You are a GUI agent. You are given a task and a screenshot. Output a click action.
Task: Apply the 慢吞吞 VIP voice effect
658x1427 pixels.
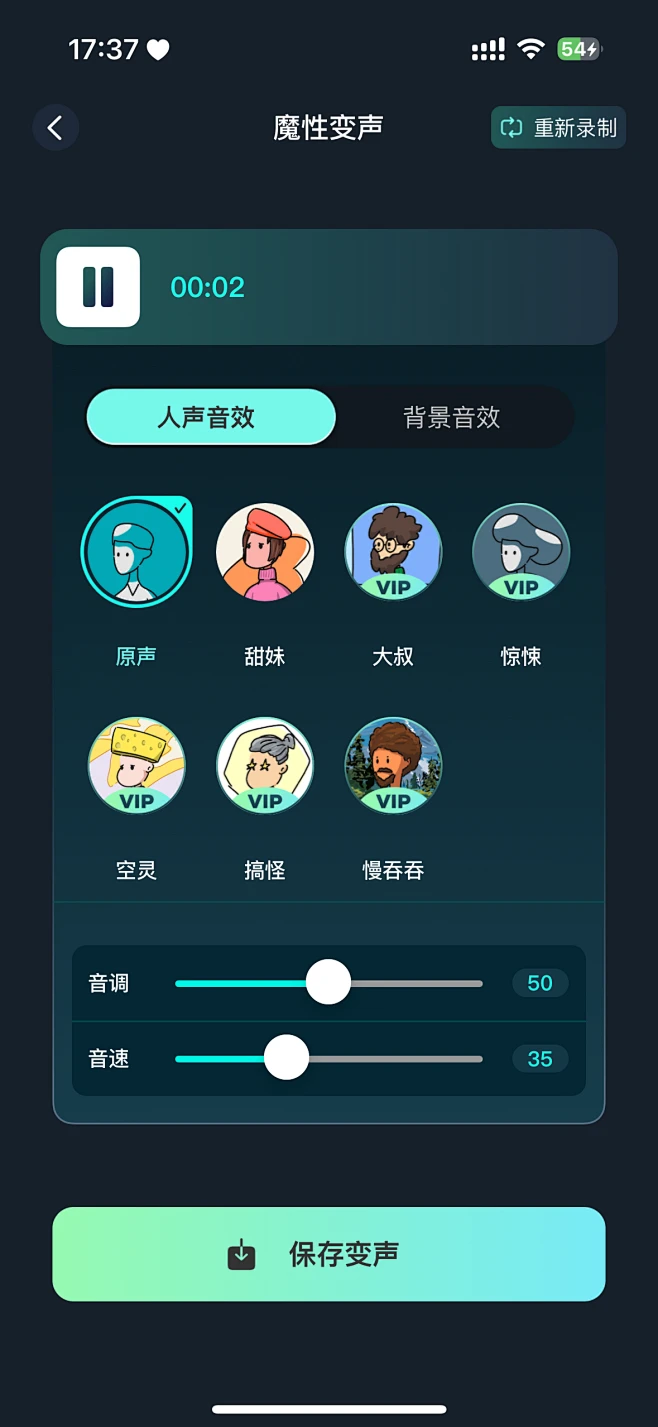[x=393, y=766]
